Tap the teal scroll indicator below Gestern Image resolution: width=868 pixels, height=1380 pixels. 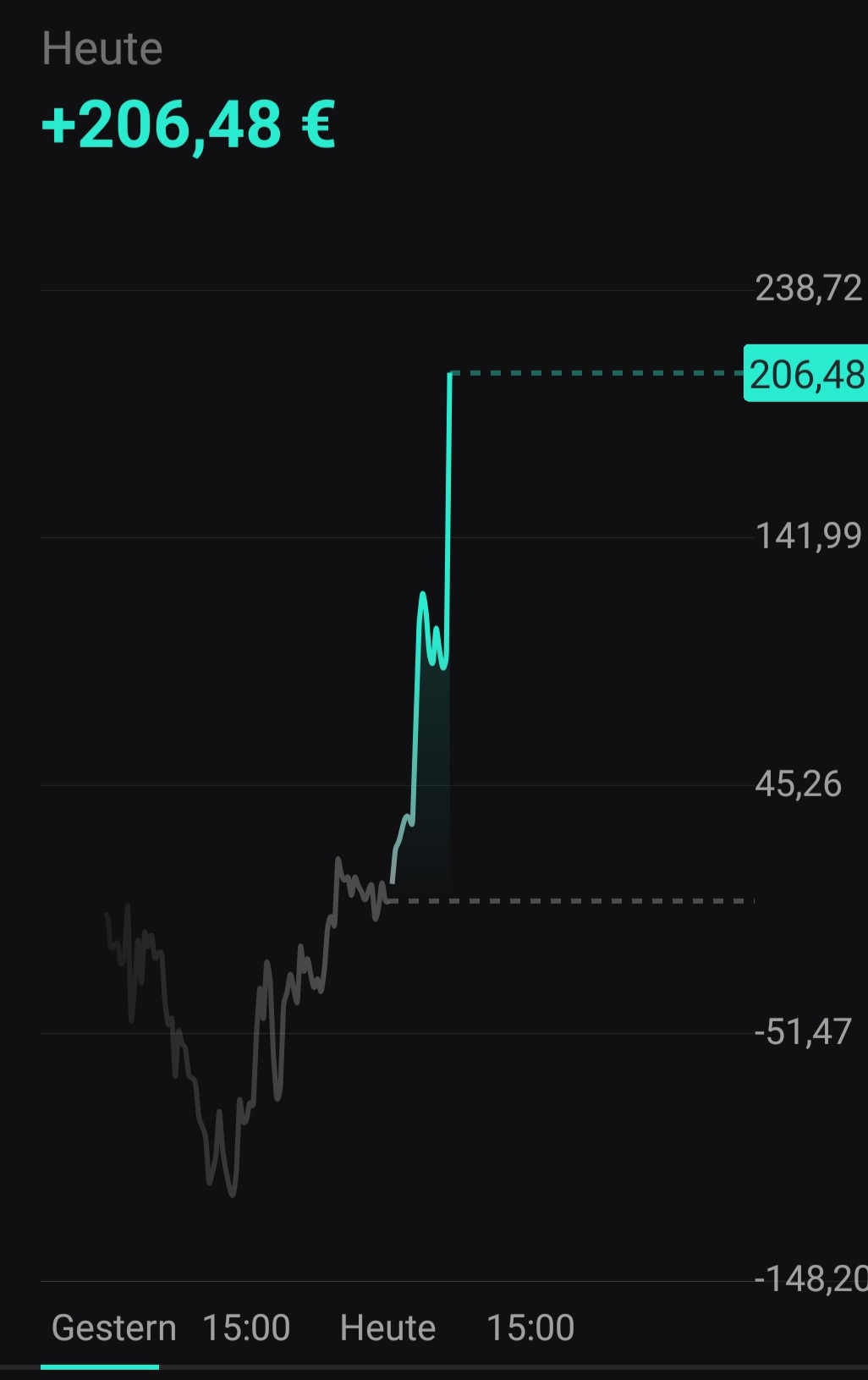pyautogui.click(x=100, y=1366)
